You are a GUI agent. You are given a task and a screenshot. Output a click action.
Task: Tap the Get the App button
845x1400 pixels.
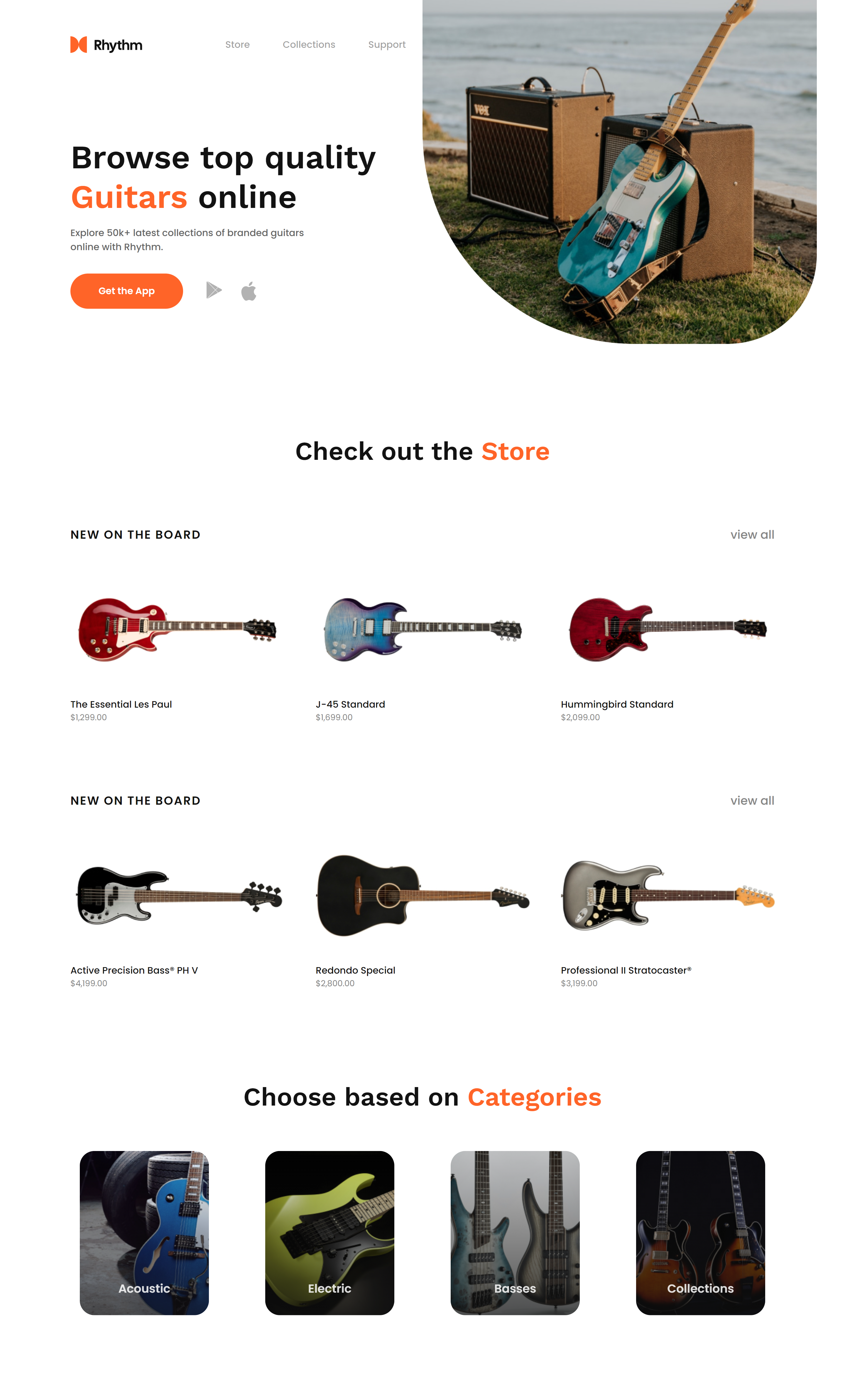(126, 291)
